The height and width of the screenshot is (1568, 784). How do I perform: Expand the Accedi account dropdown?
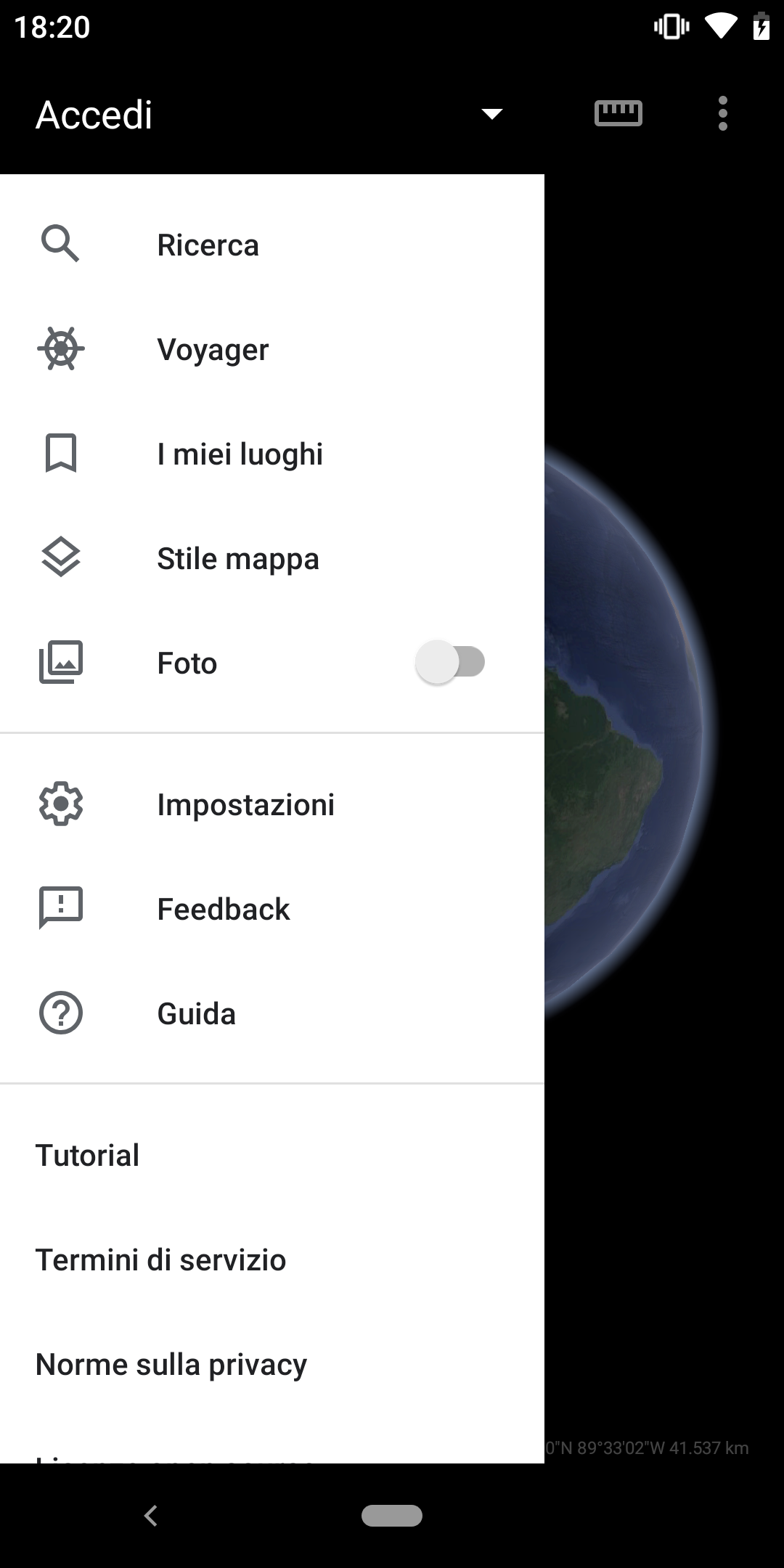click(491, 114)
